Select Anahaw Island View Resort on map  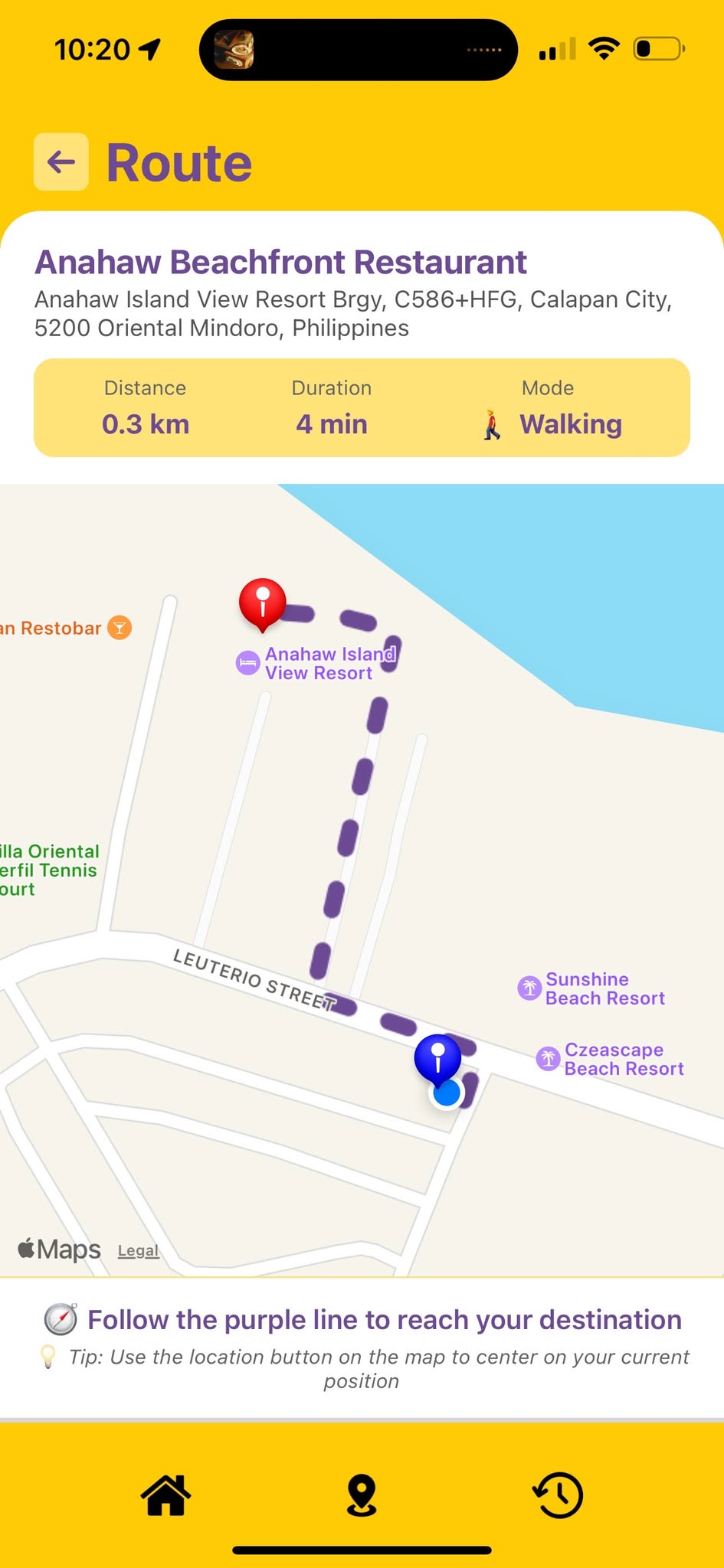click(316, 663)
